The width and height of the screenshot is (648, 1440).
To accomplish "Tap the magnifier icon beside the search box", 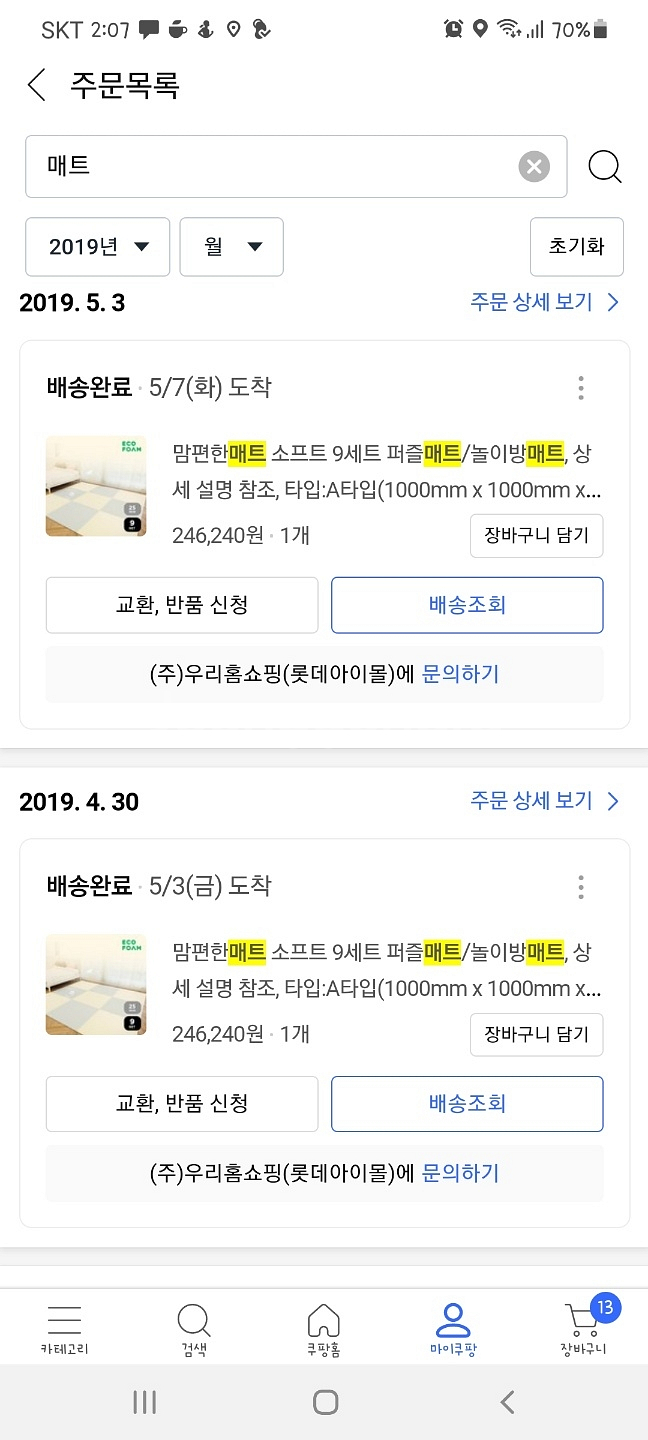I will pos(604,166).
